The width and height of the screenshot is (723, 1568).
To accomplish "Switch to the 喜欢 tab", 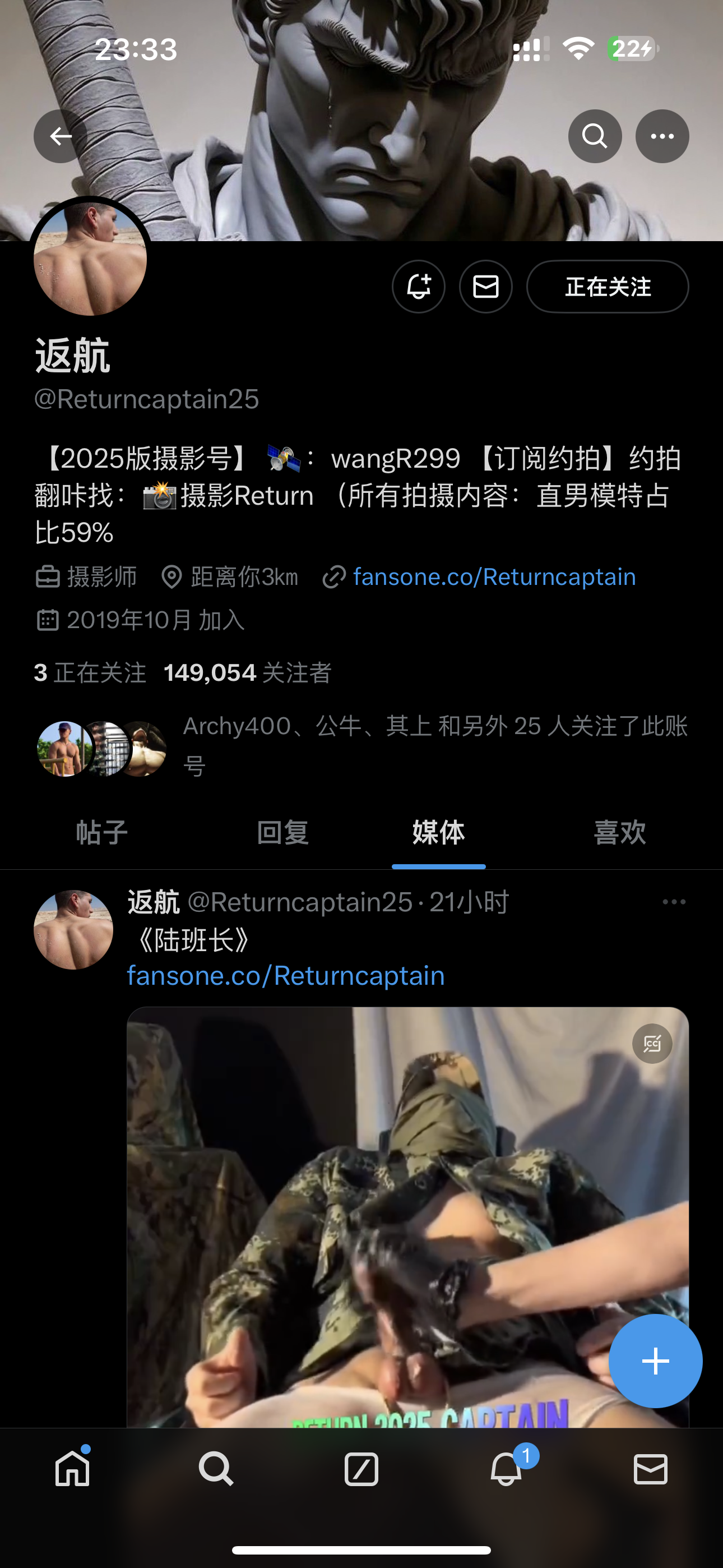I will pos(619,832).
